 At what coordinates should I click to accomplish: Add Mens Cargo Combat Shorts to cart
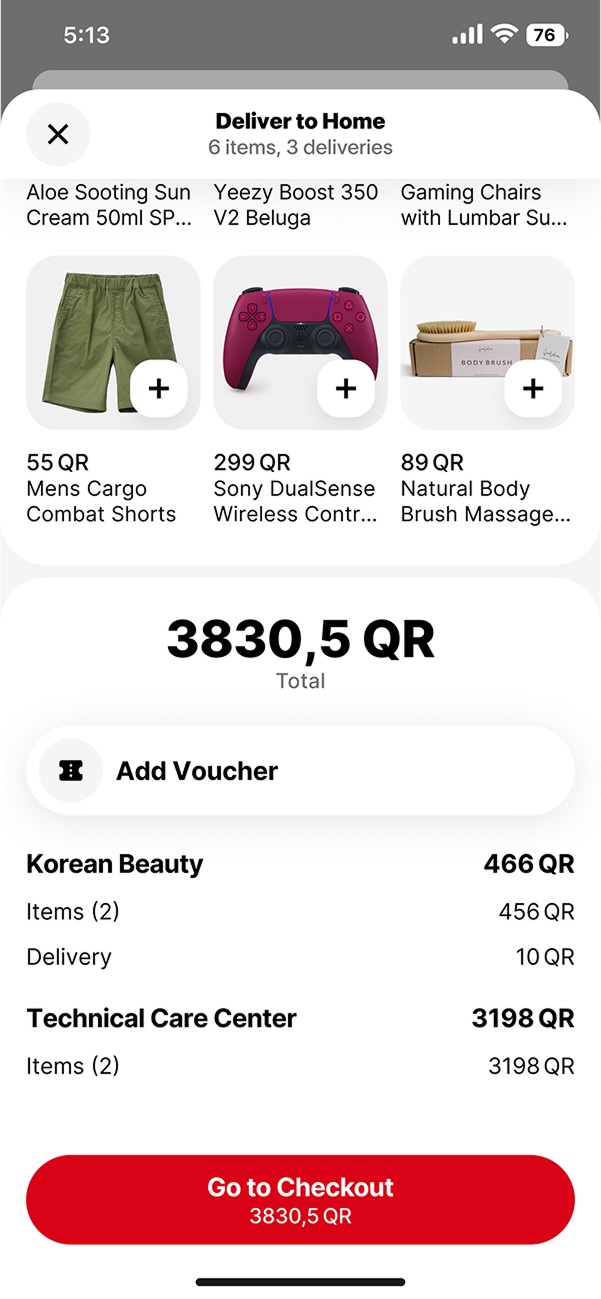(x=159, y=388)
